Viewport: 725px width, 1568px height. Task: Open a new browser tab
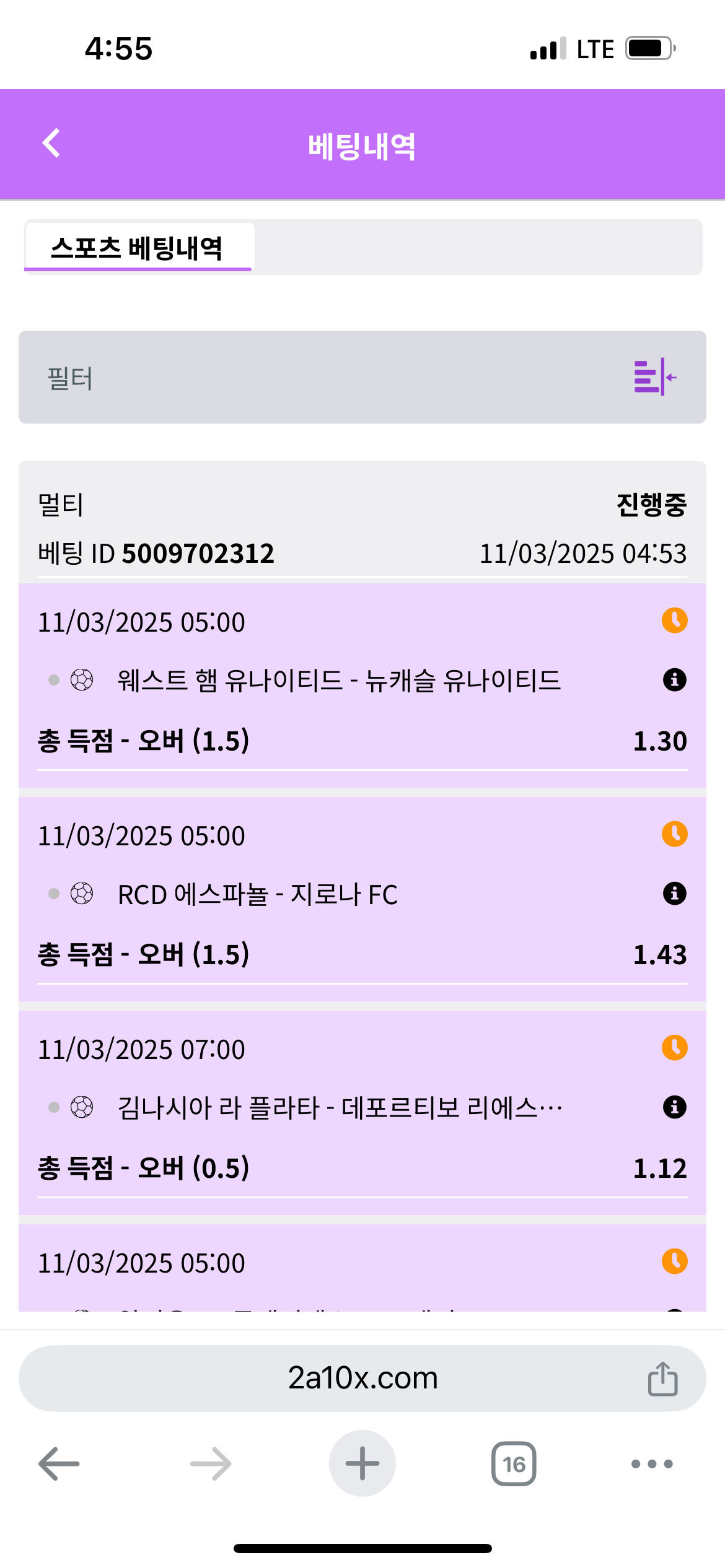[x=362, y=1464]
